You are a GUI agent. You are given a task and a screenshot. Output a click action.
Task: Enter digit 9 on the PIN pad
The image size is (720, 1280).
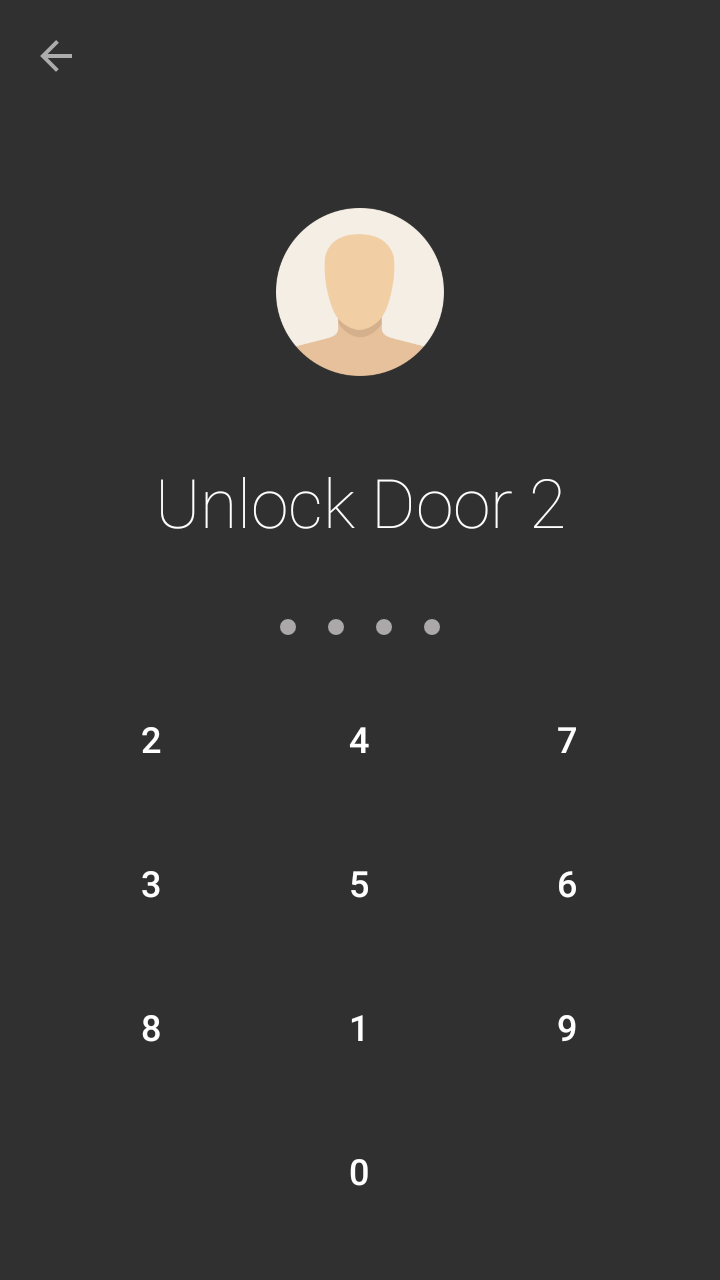coord(567,1029)
